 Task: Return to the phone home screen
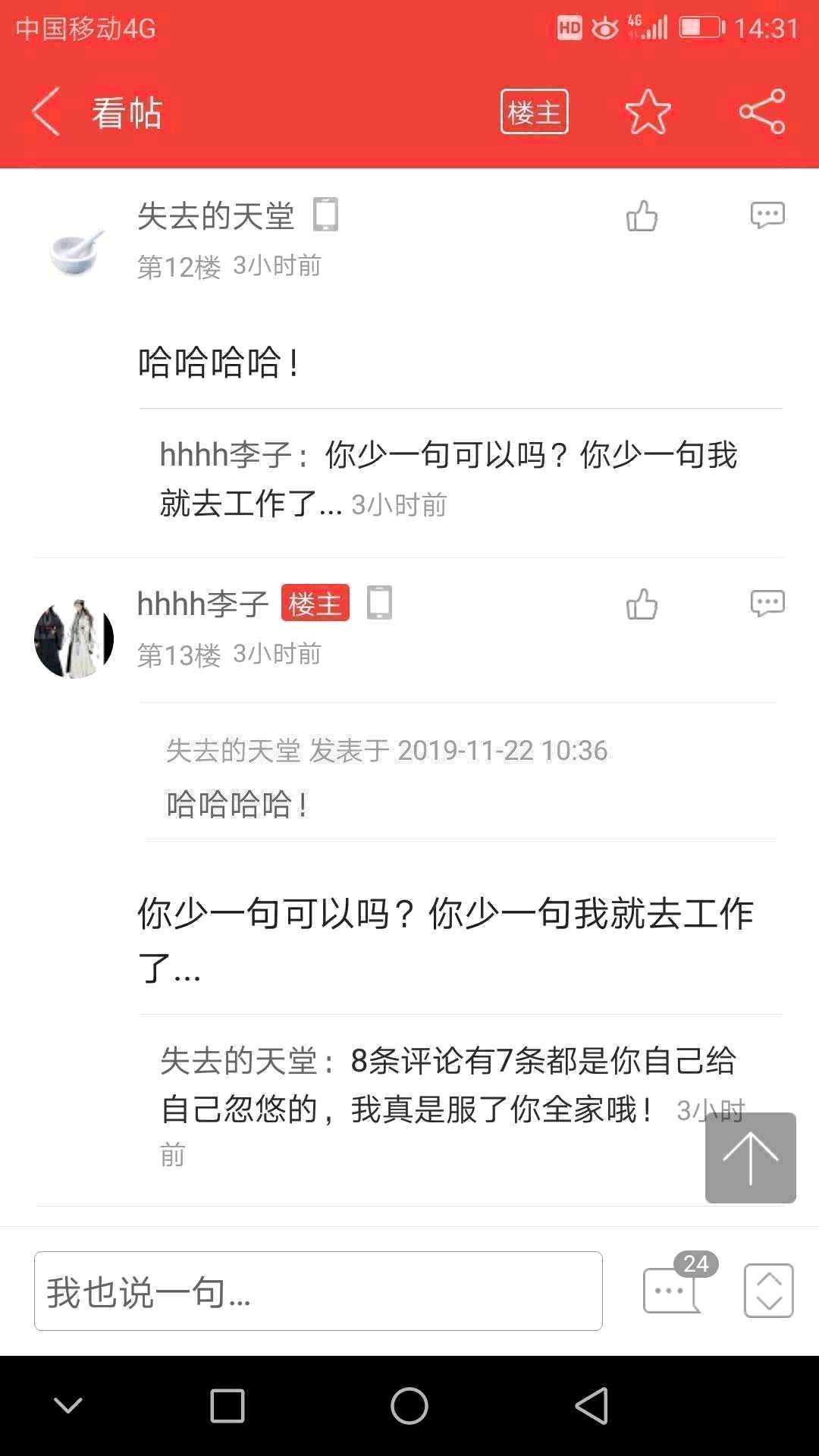click(409, 1406)
